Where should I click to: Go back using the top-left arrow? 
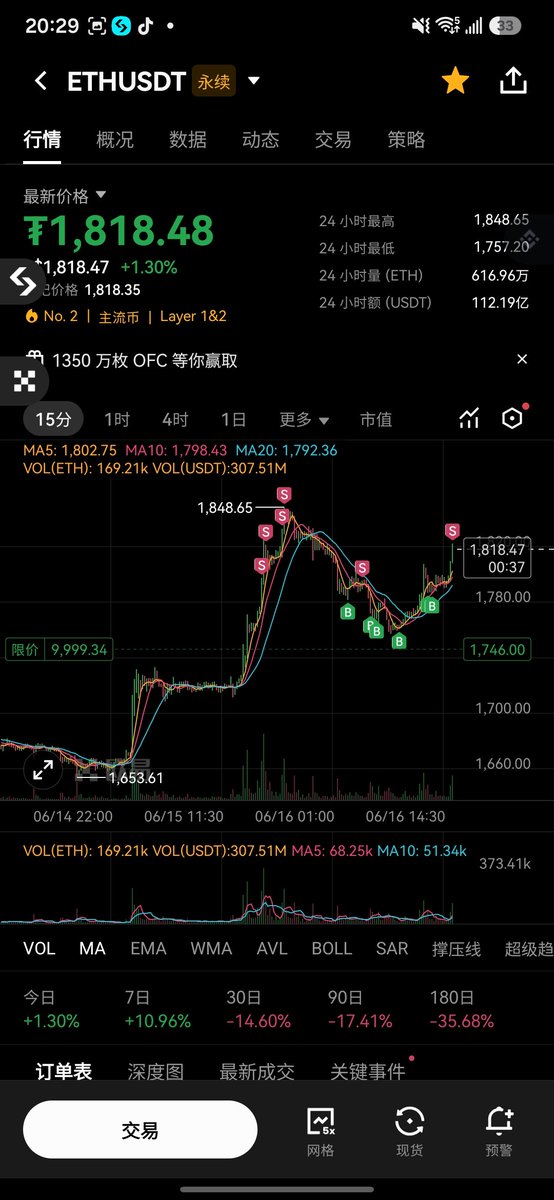point(41,81)
